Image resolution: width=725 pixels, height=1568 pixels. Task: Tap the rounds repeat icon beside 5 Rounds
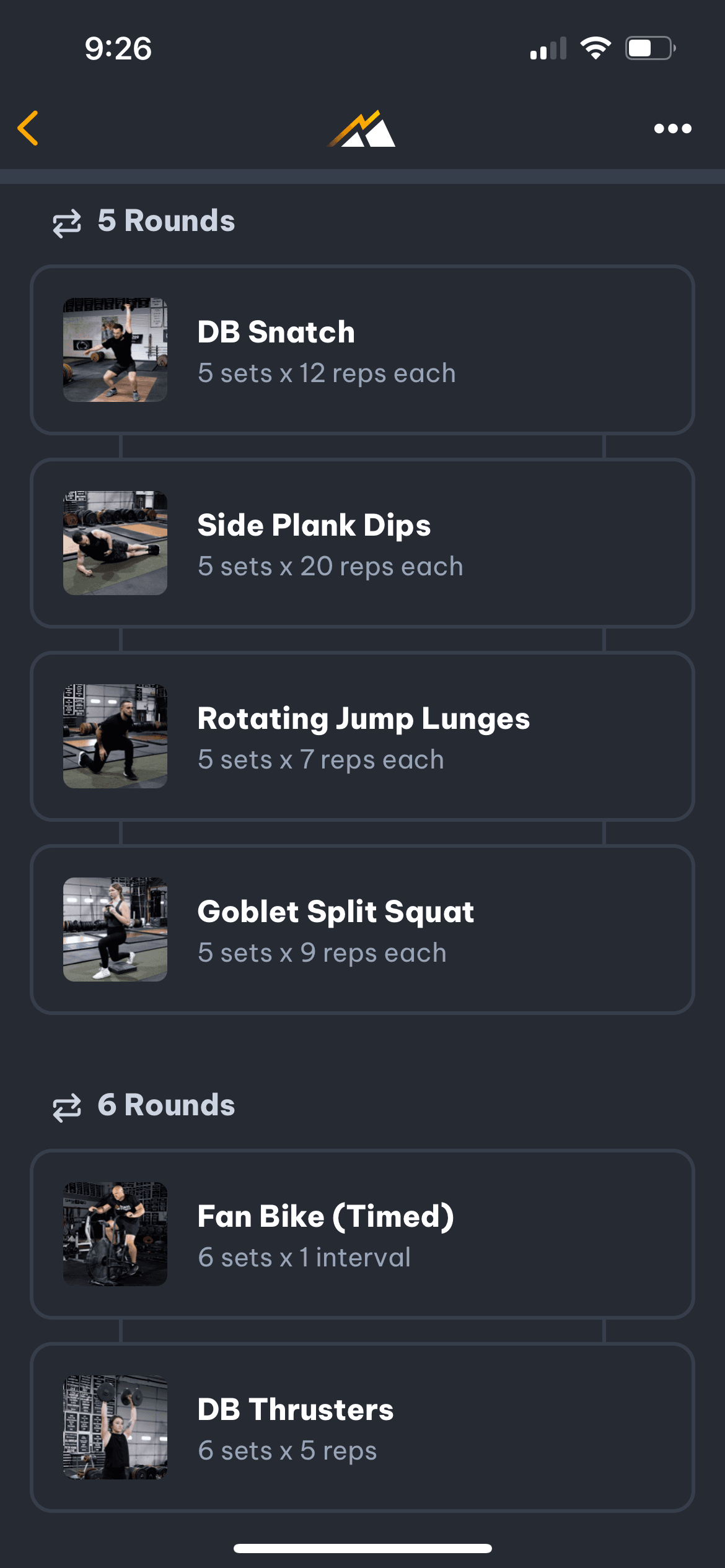click(x=68, y=221)
